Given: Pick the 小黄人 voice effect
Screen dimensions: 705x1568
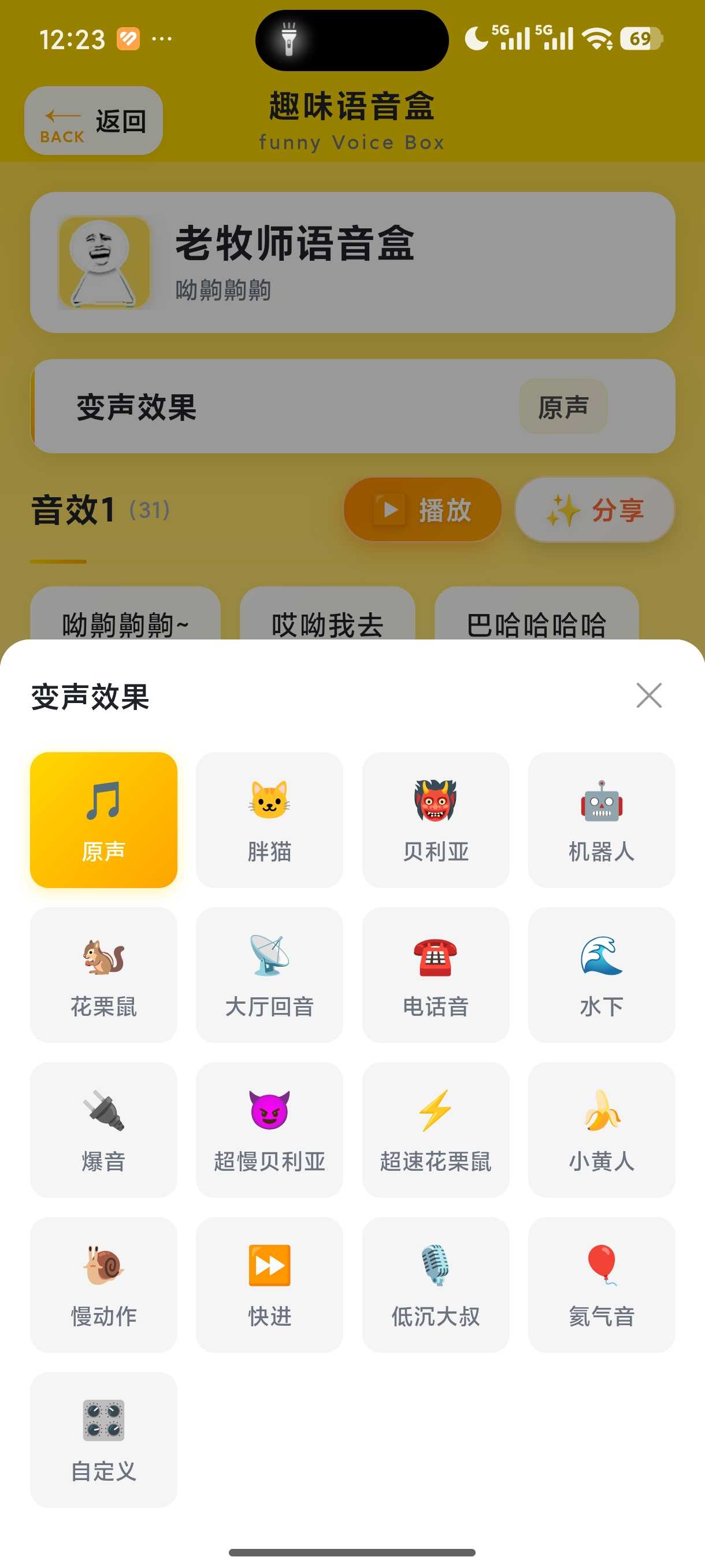Looking at the screenshot, I should click(x=602, y=1130).
